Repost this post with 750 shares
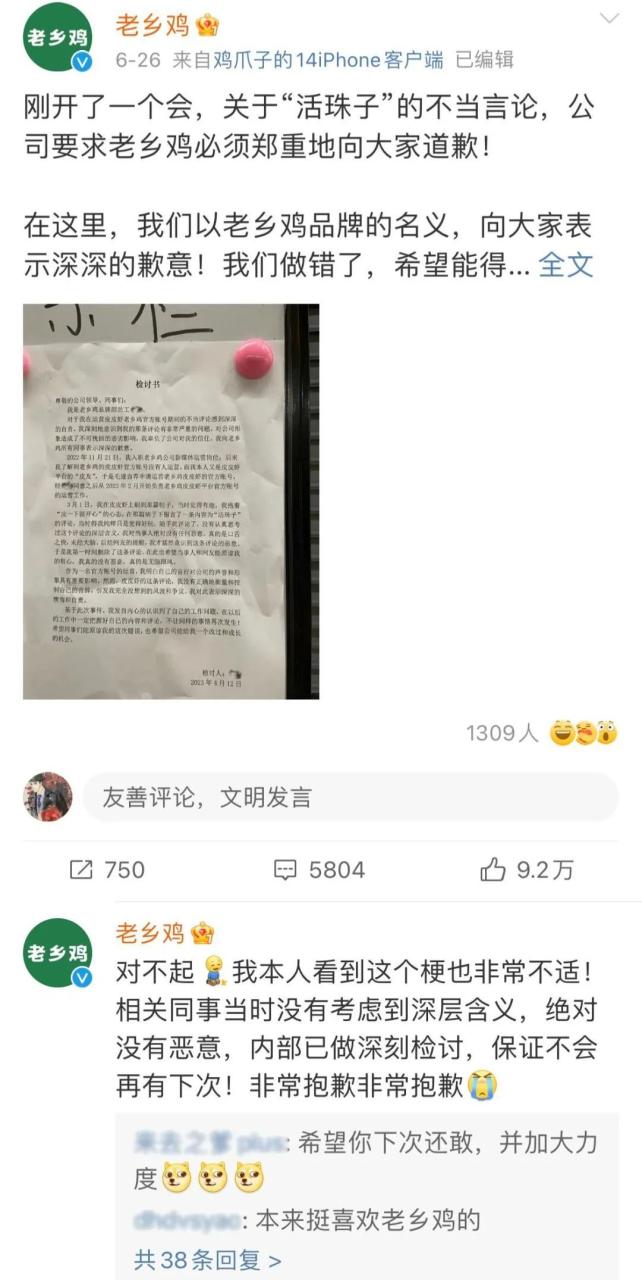The width and height of the screenshot is (642, 1280). tap(107, 870)
